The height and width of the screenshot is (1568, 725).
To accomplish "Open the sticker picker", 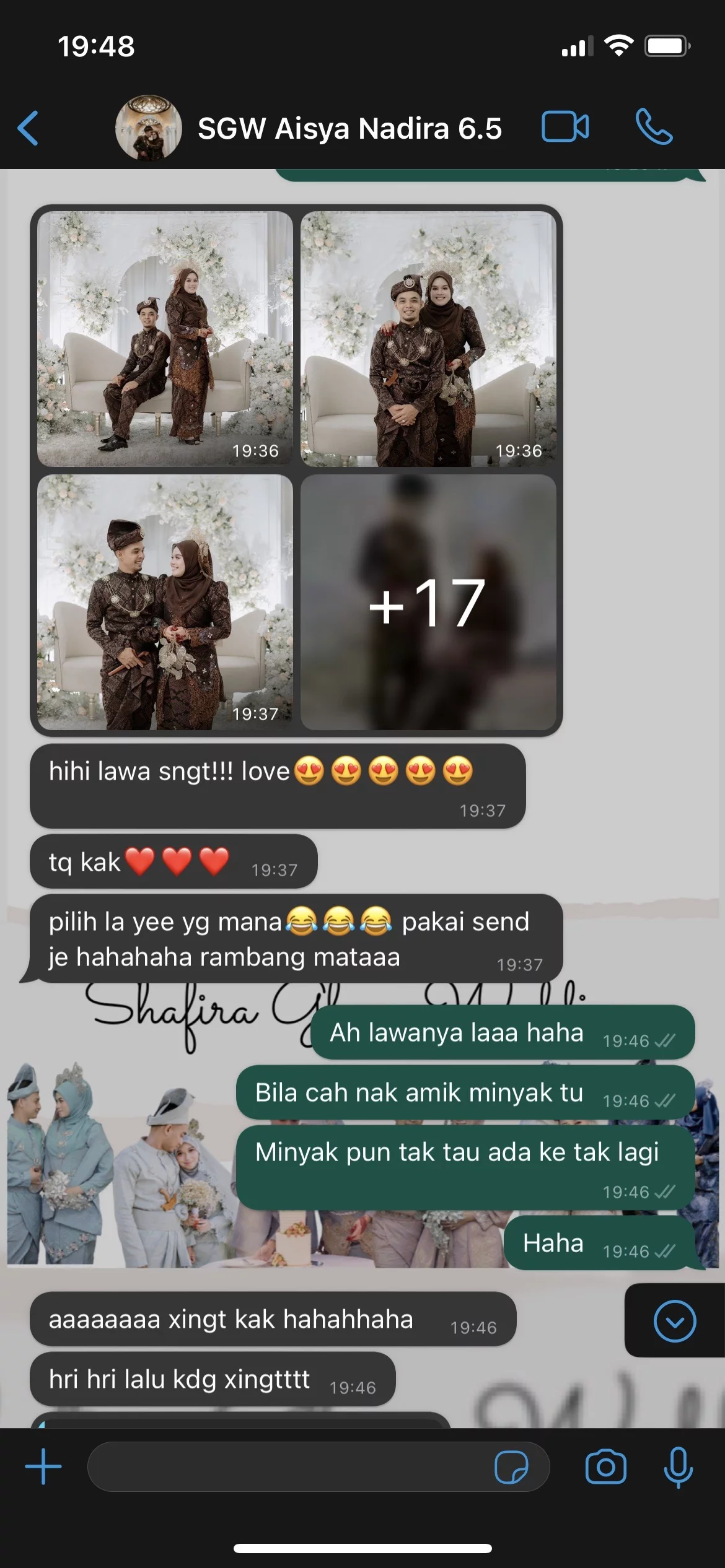I will (x=511, y=1467).
